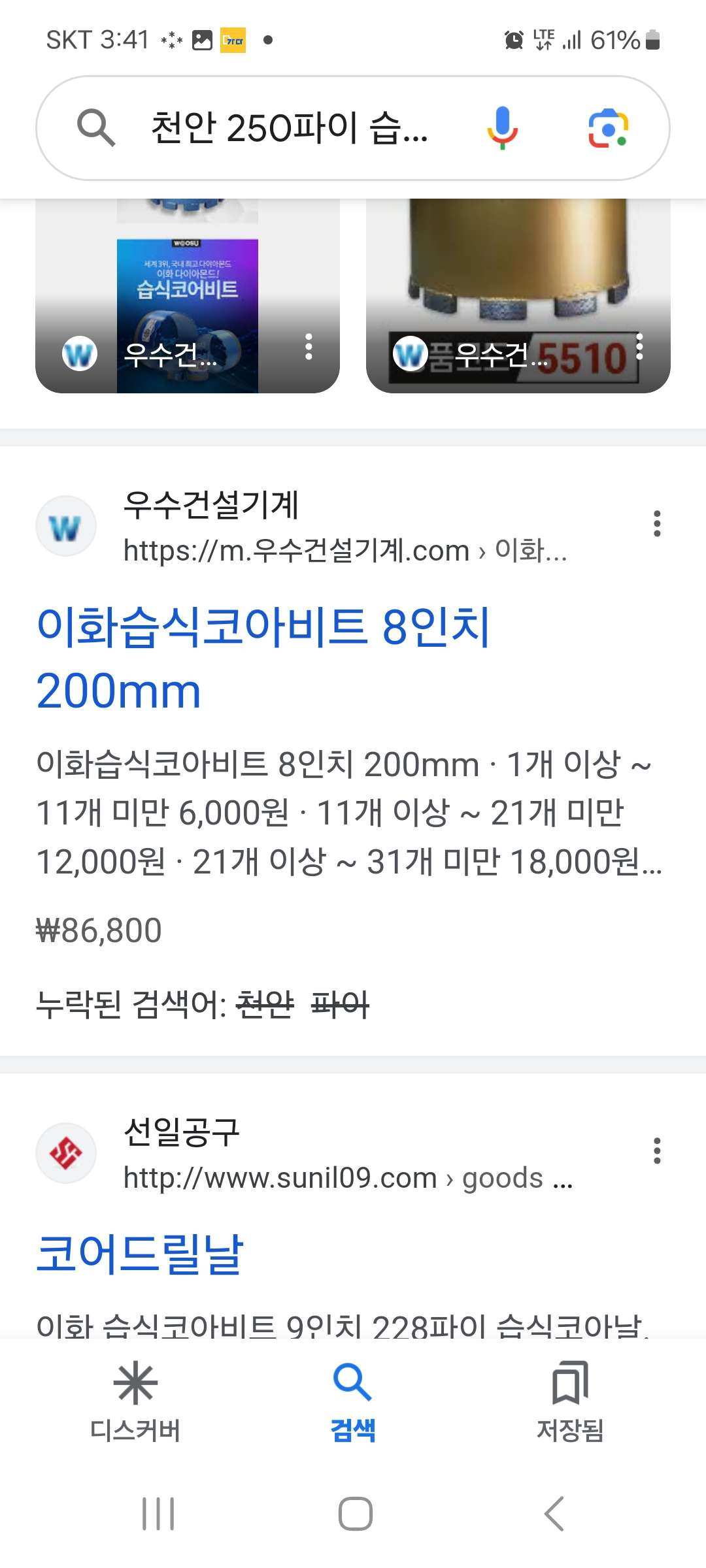Screen dimensions: 706x1568
Task: Return to the home screen
Action: [x=355, y=1514]
